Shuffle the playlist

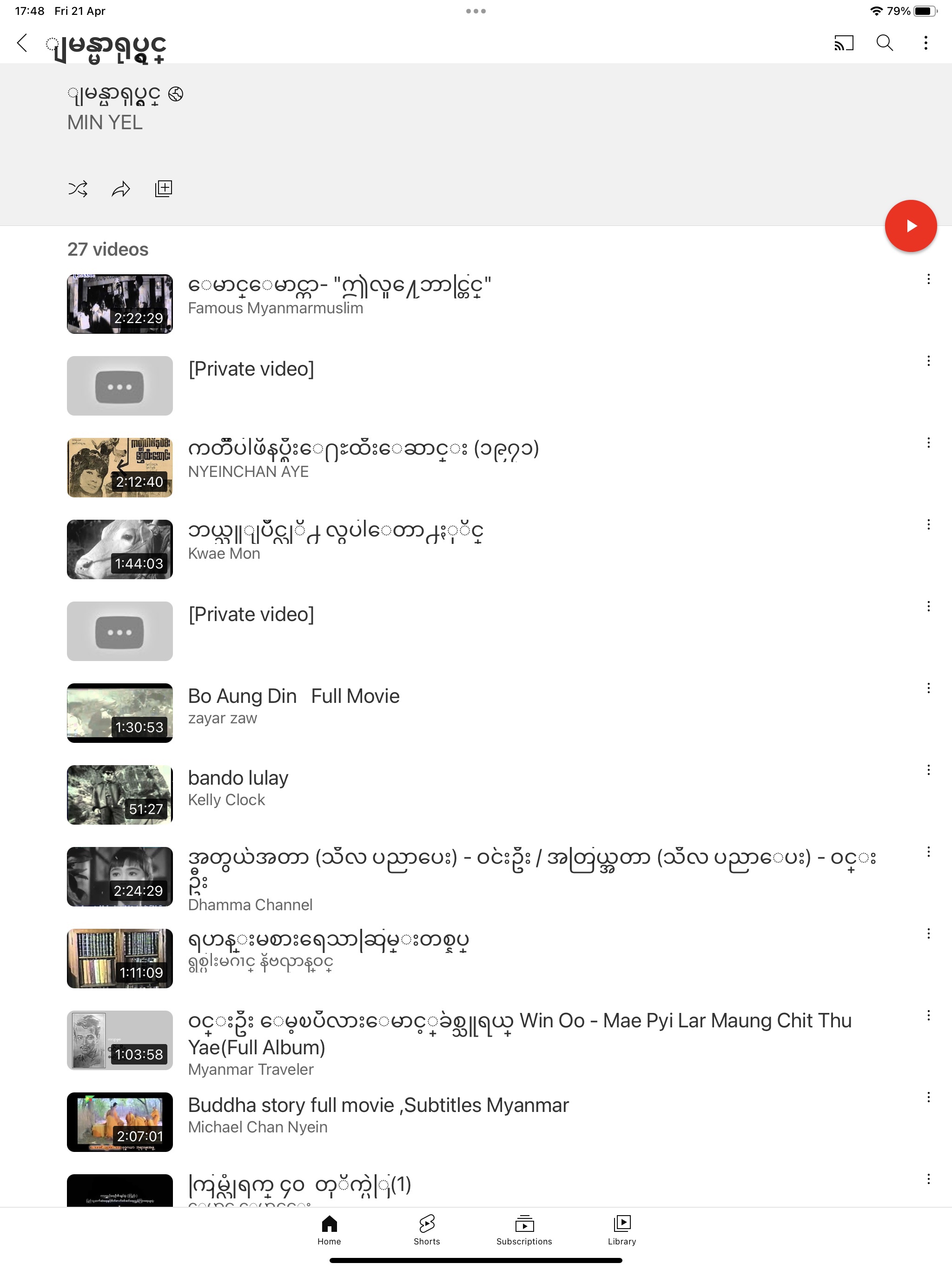pos(78,189)
